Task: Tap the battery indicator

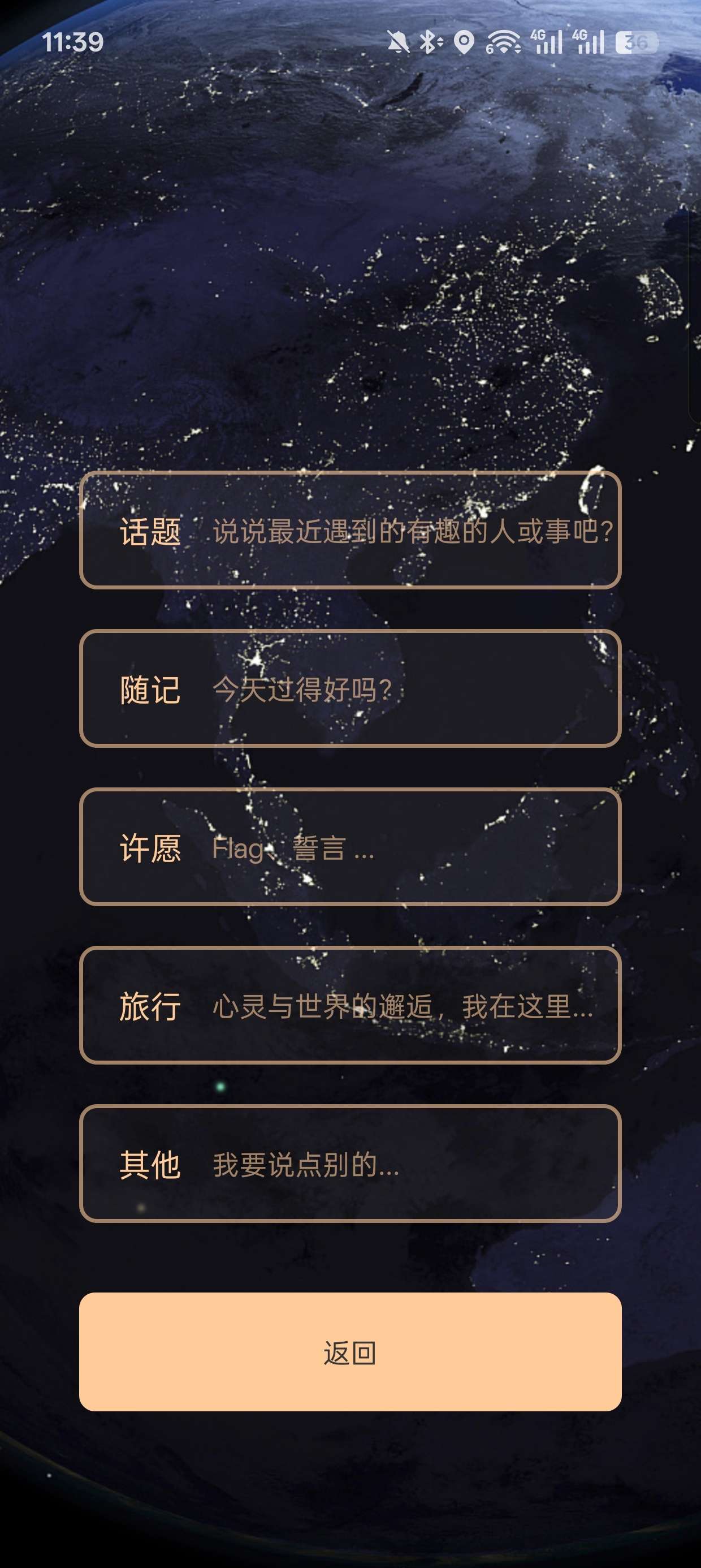Action: coord(637,42)
